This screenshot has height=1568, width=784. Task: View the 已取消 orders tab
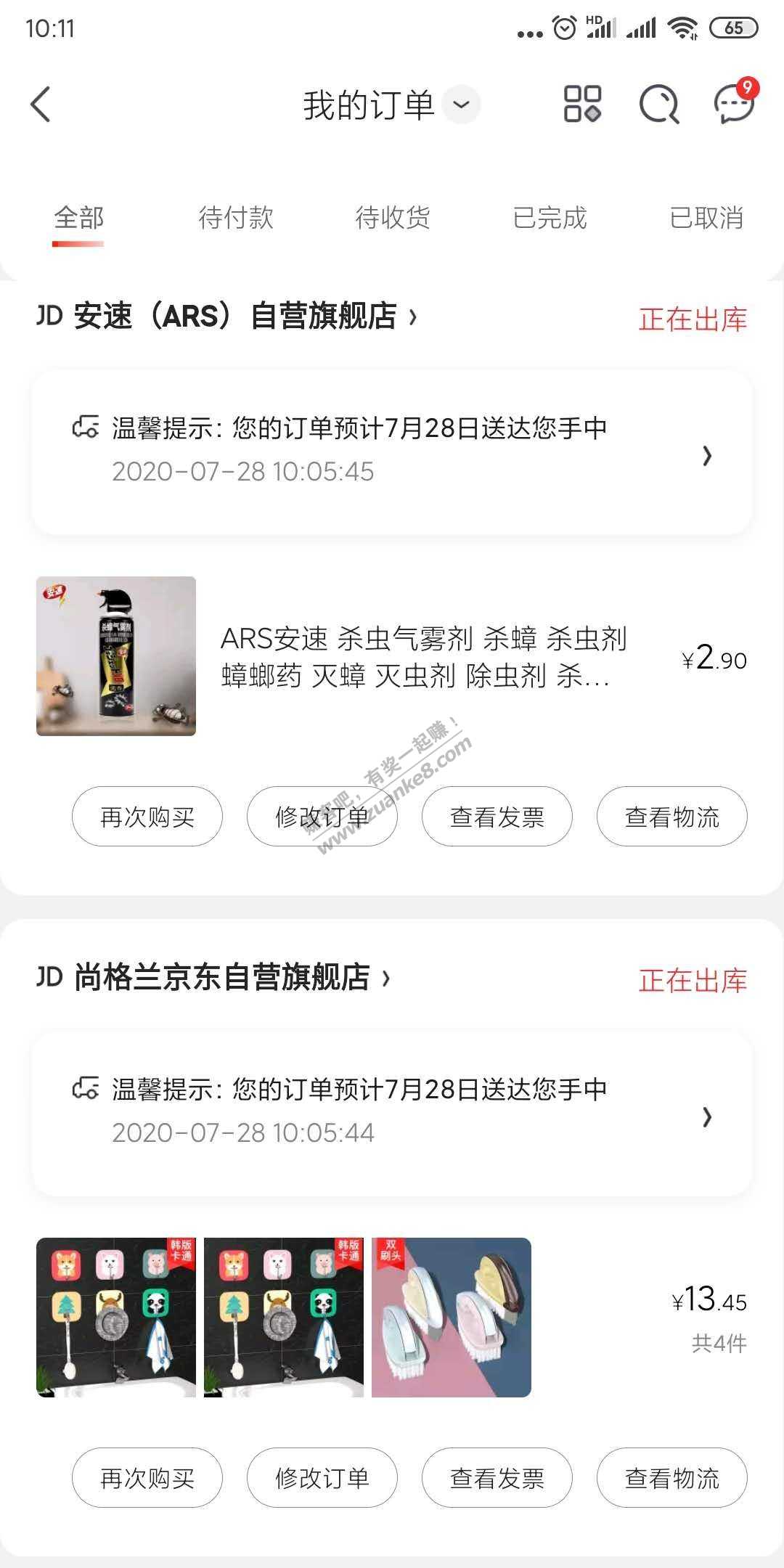pyautogui.click(x=706, y=218)
